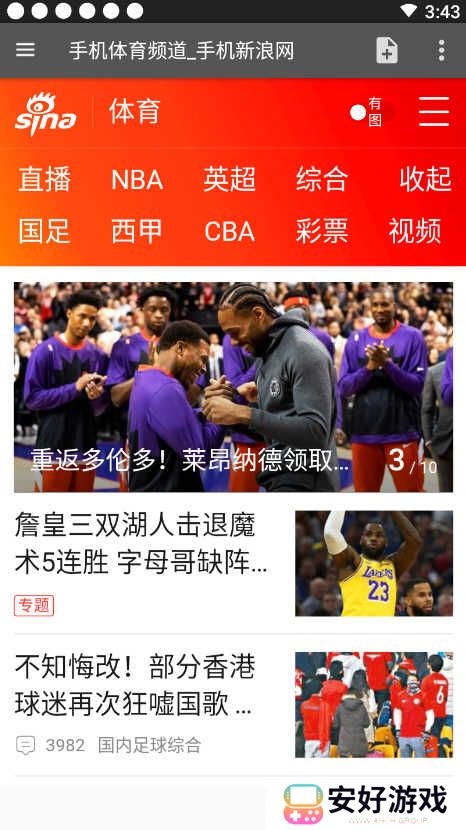Go to the 视频 section
This screenshot has width=466, height=830.
point(415,231)
